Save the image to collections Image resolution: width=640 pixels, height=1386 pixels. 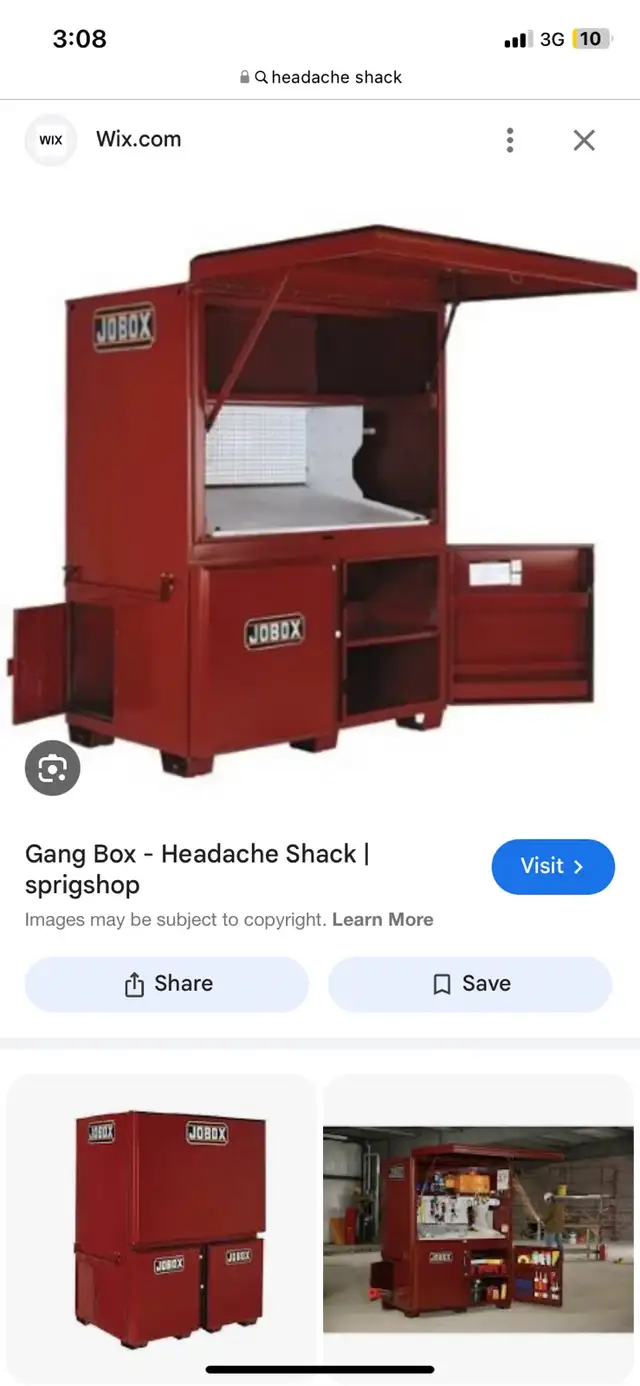(x=470, y=984)
